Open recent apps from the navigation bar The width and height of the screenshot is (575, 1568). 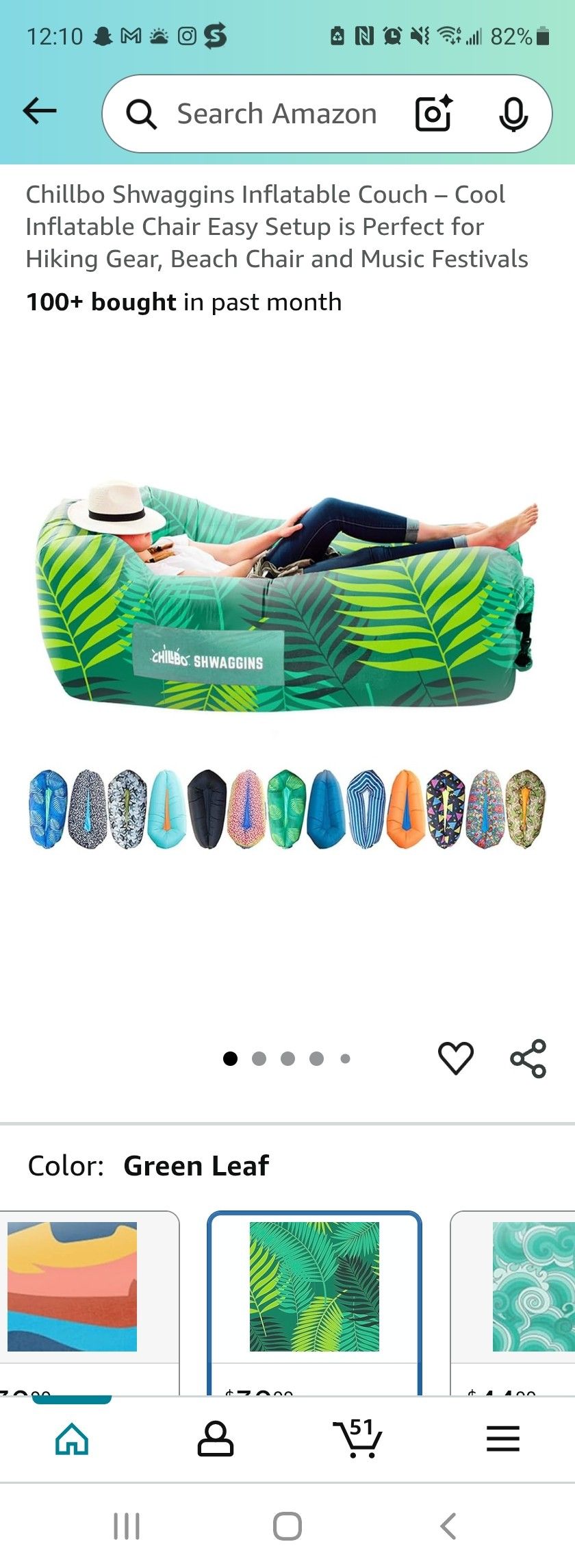pyautogui.click(x=127, y=1527)
